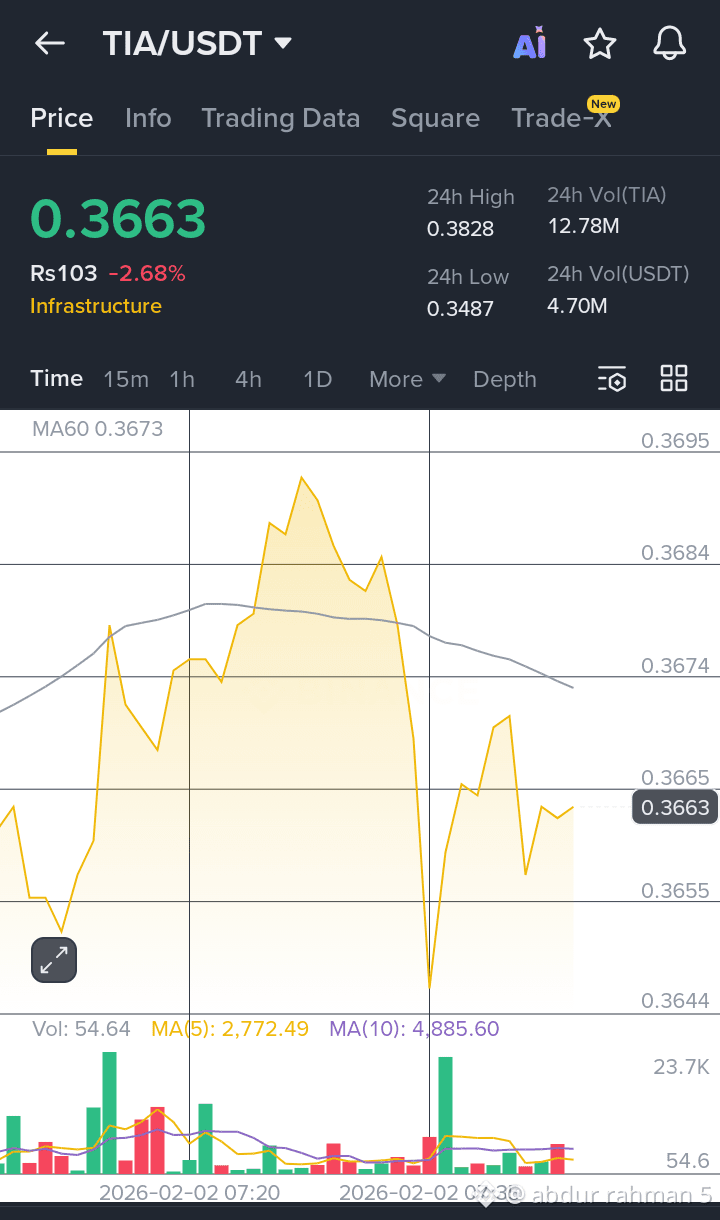The height and width of the screenshot is (1220, 720).
Task: Select the 15m chart interval
Action: coord(126,379)
